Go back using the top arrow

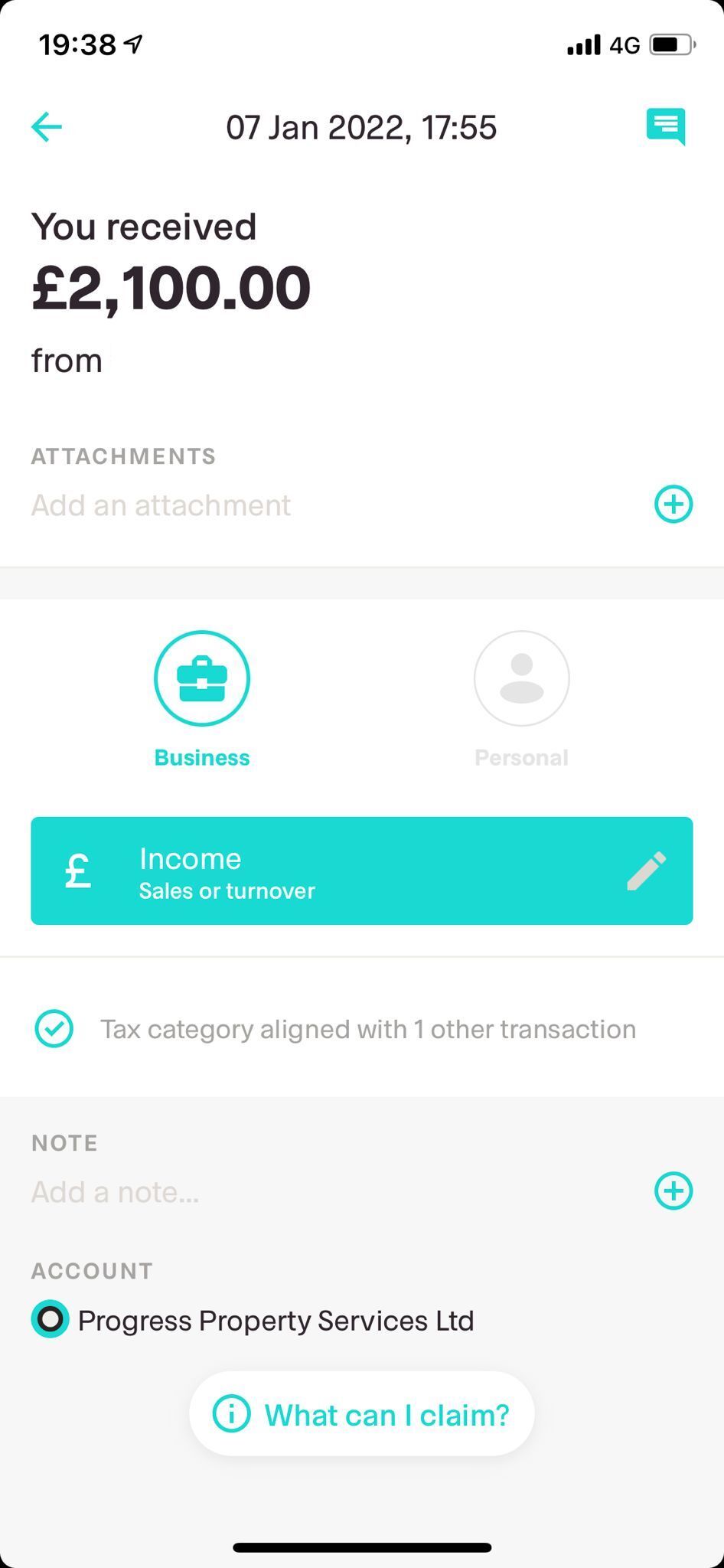pyautogui.click(x=46, y=127)
